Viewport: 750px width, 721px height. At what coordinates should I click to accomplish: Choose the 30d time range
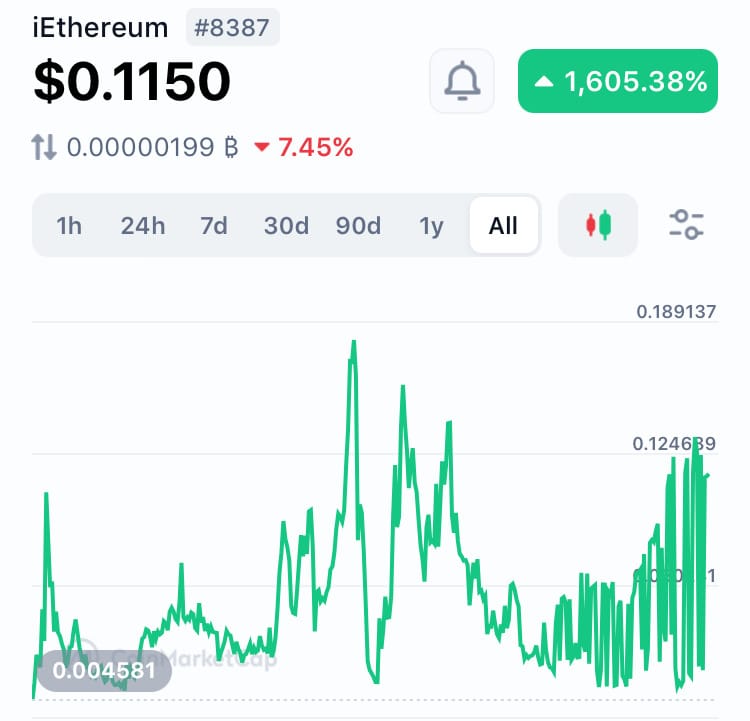(x=286, y=225)
